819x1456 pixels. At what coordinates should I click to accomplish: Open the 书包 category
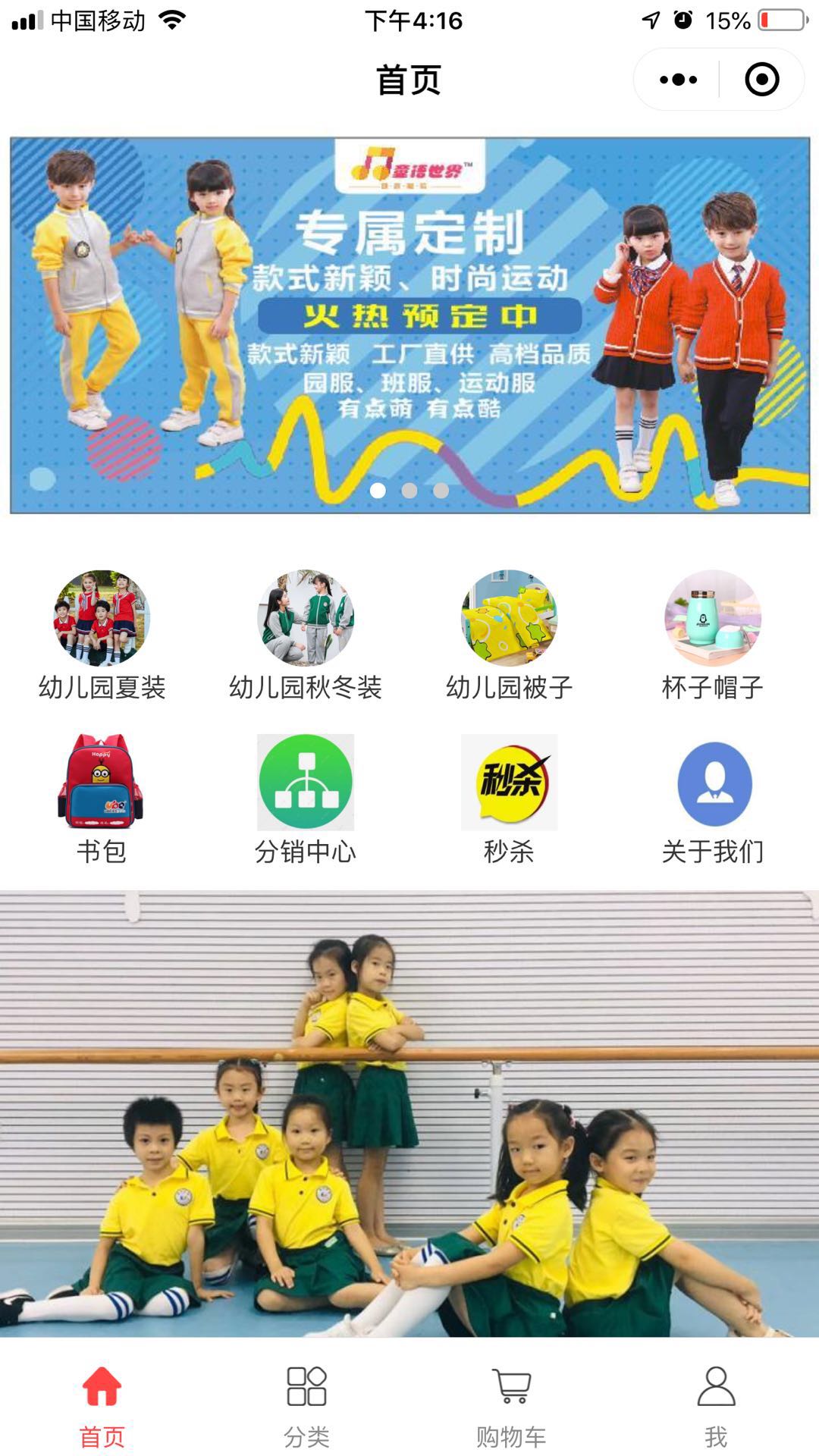pyautogui.click(x=102, y=799)
